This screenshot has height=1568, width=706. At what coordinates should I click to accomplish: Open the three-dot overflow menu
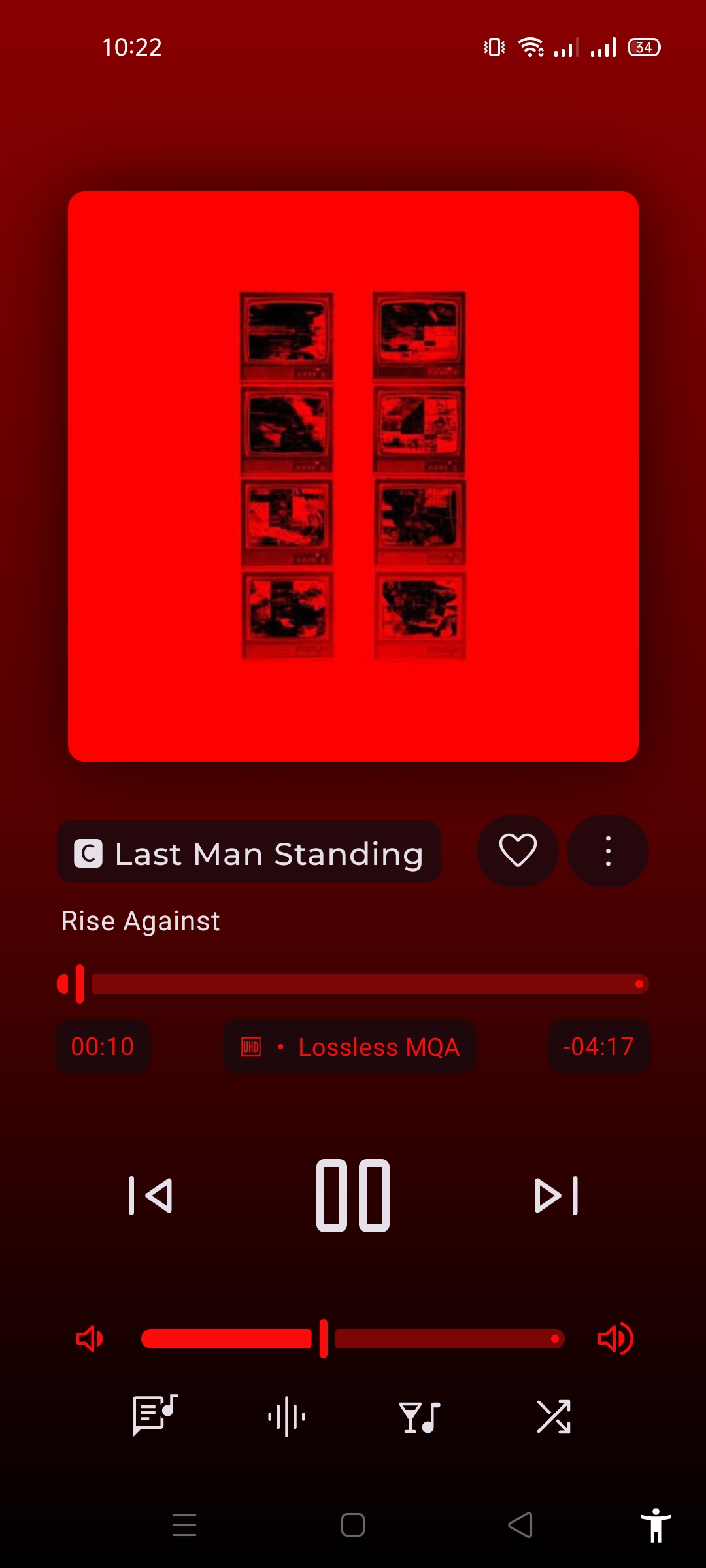coord(608,851)
